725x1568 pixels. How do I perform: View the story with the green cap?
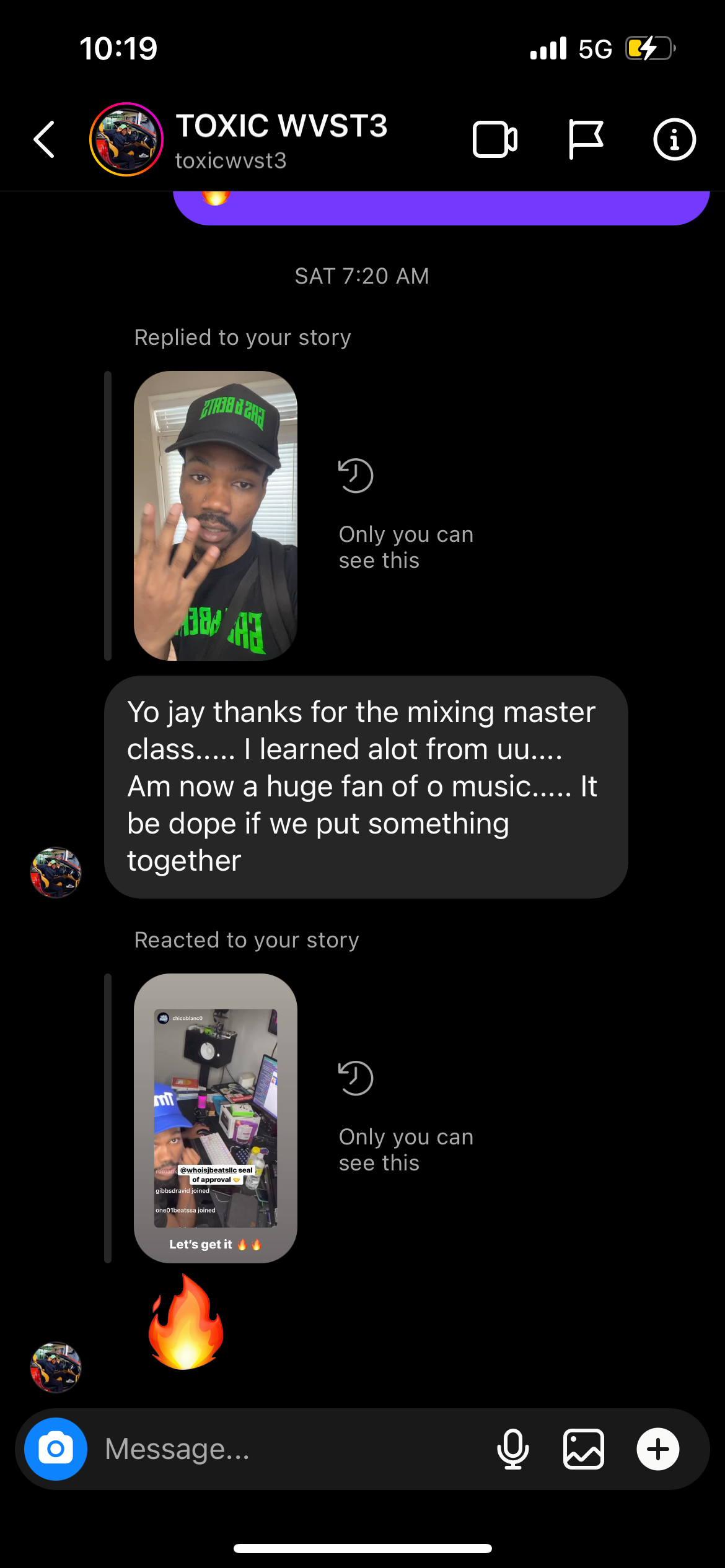tap(216, 515)
